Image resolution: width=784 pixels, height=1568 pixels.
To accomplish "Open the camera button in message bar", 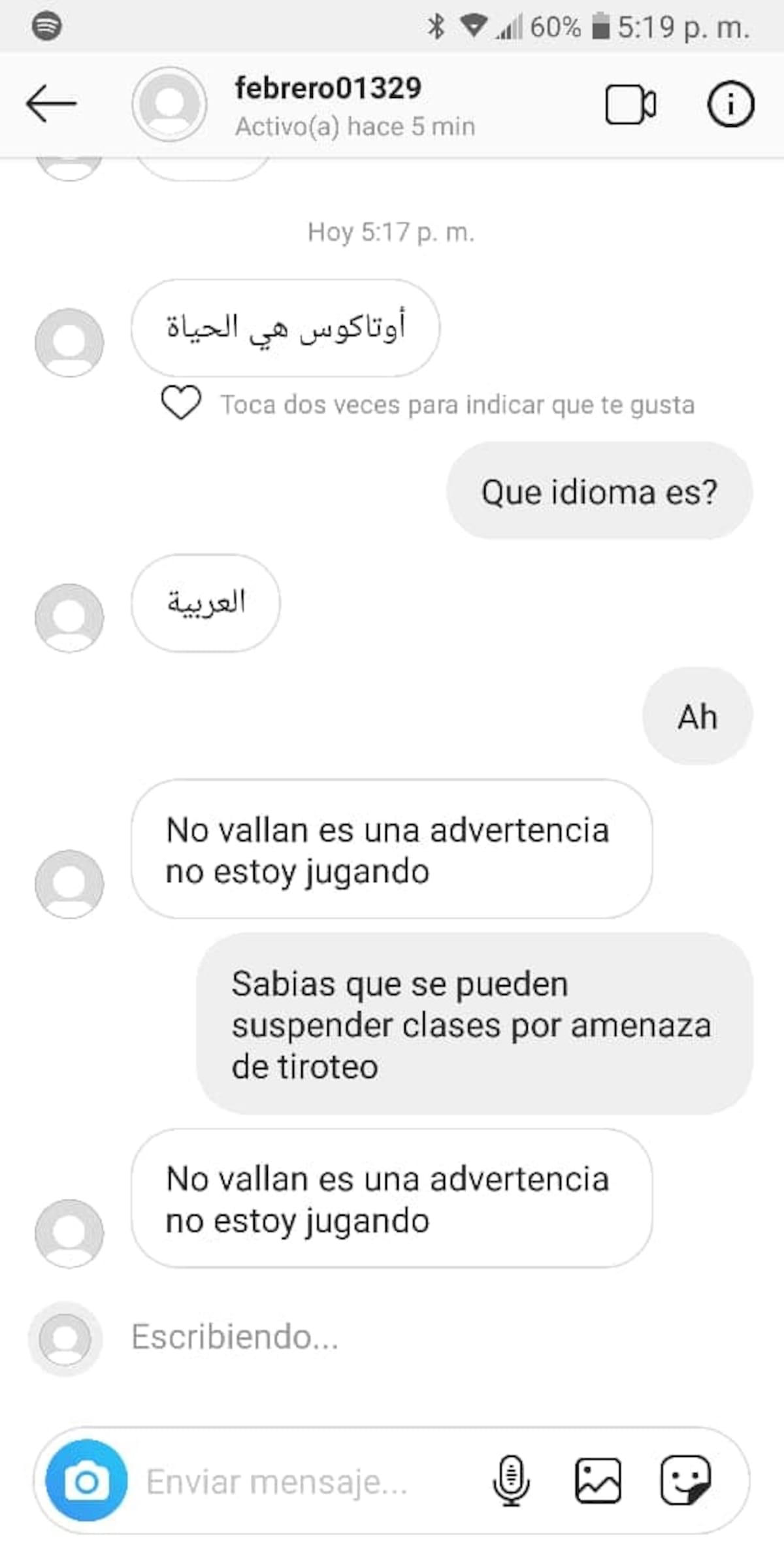I will coord(86,1480).
